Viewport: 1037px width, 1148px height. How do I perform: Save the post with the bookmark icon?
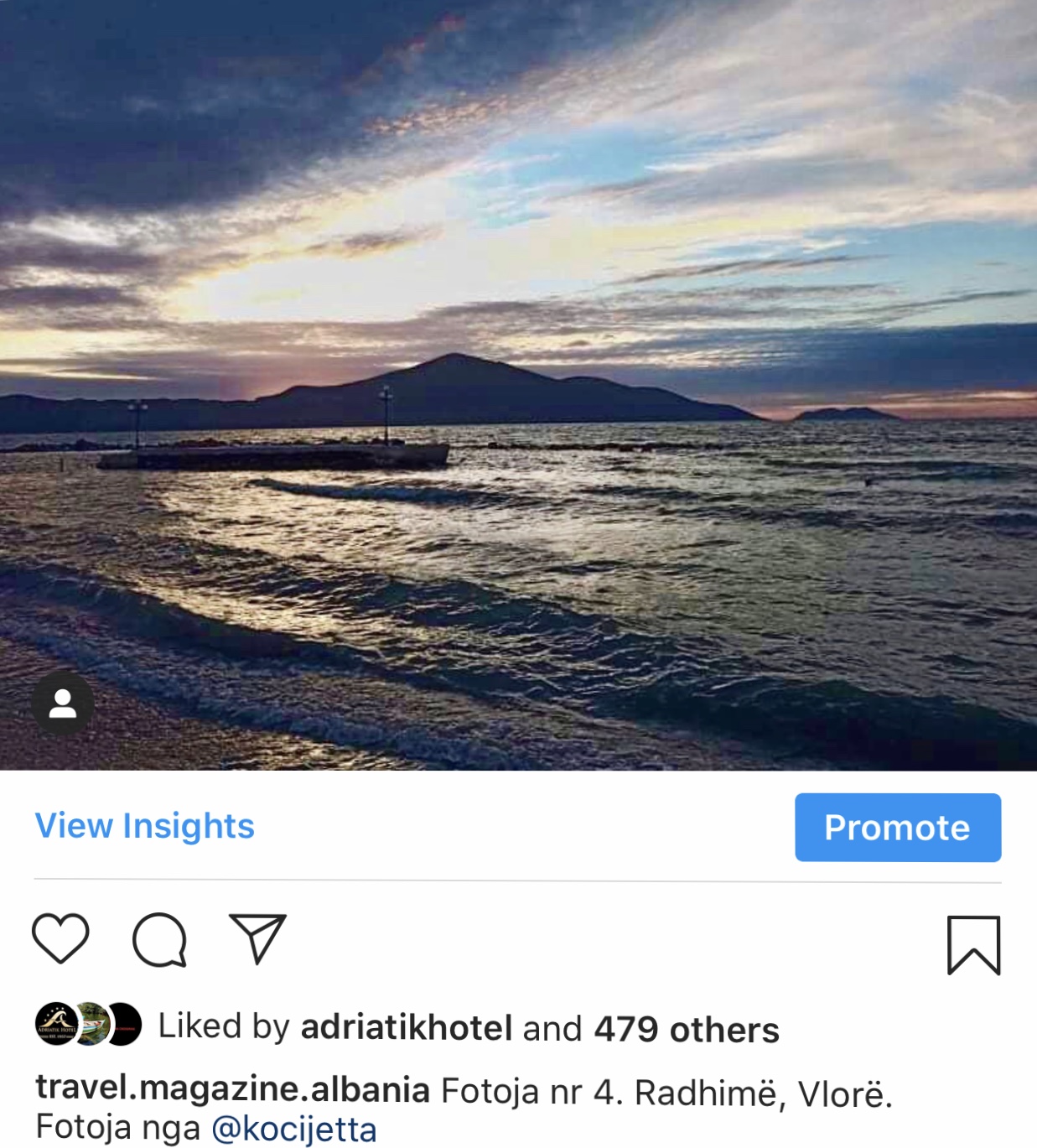click(x=973, y=945)
